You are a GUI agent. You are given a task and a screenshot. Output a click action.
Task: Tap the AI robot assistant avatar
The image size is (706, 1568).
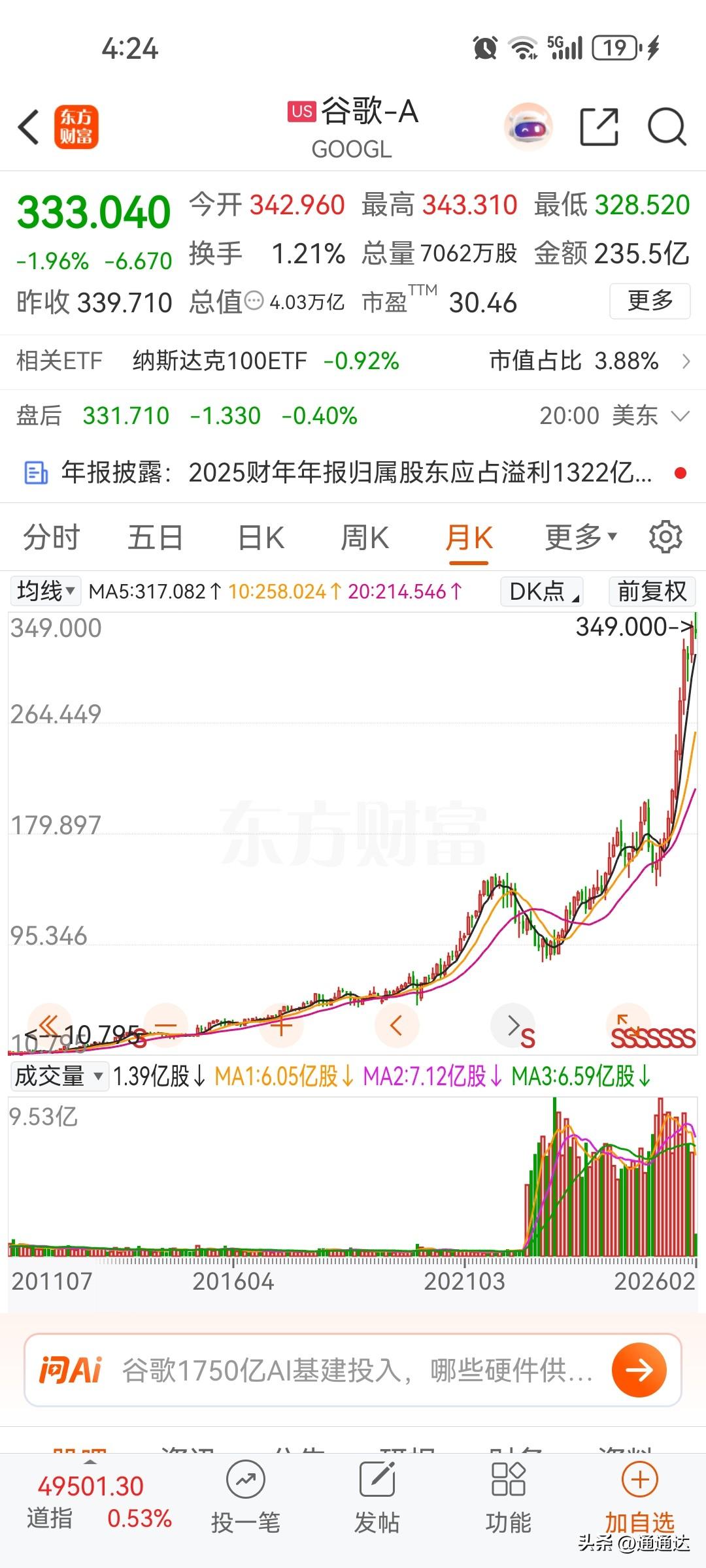coord(528,125)
